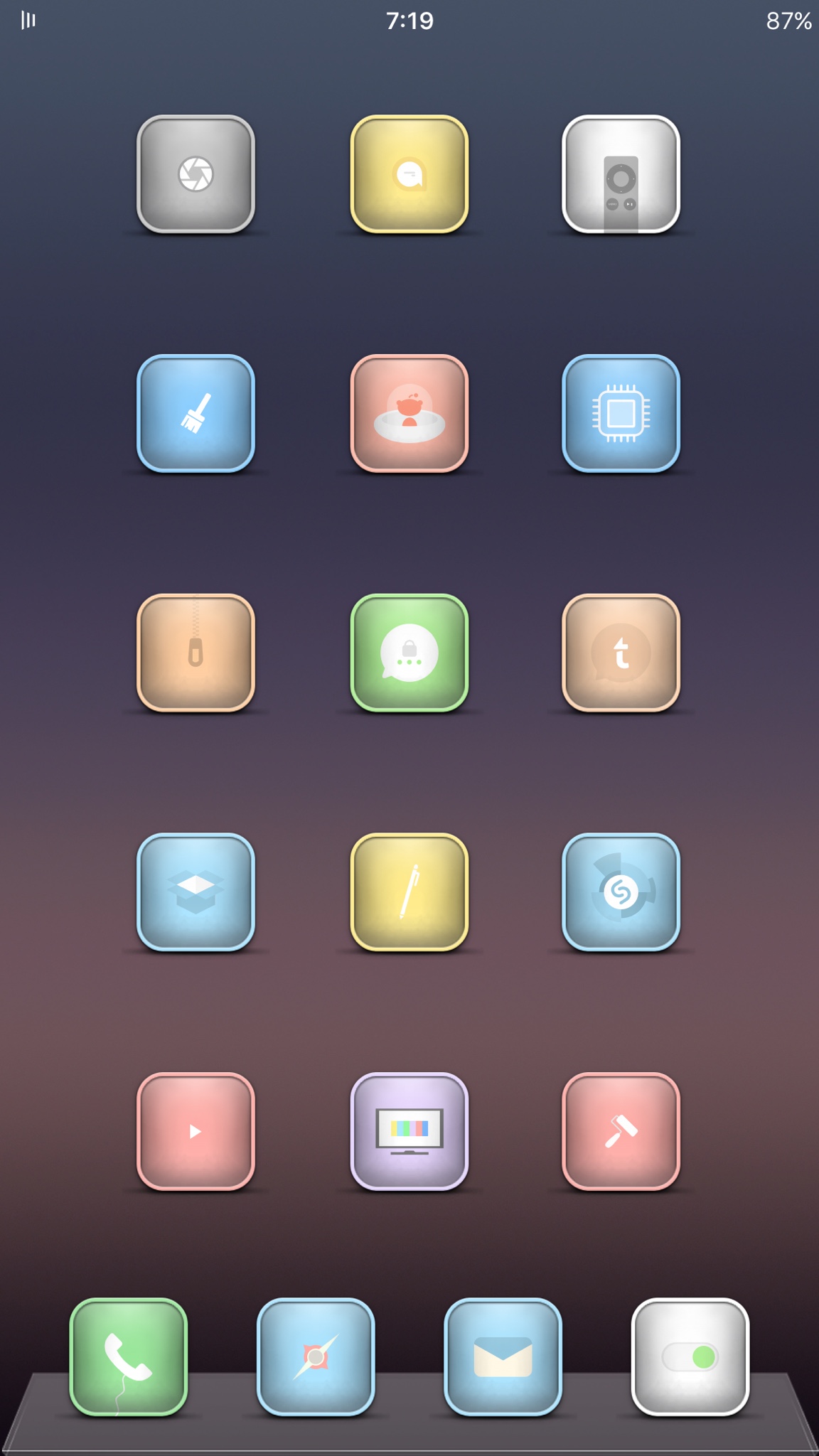Image resolution: width=819 pixels, height=1456 pixels.
Task: Launch the Safari compass in dock
Action: point(316,1356)
